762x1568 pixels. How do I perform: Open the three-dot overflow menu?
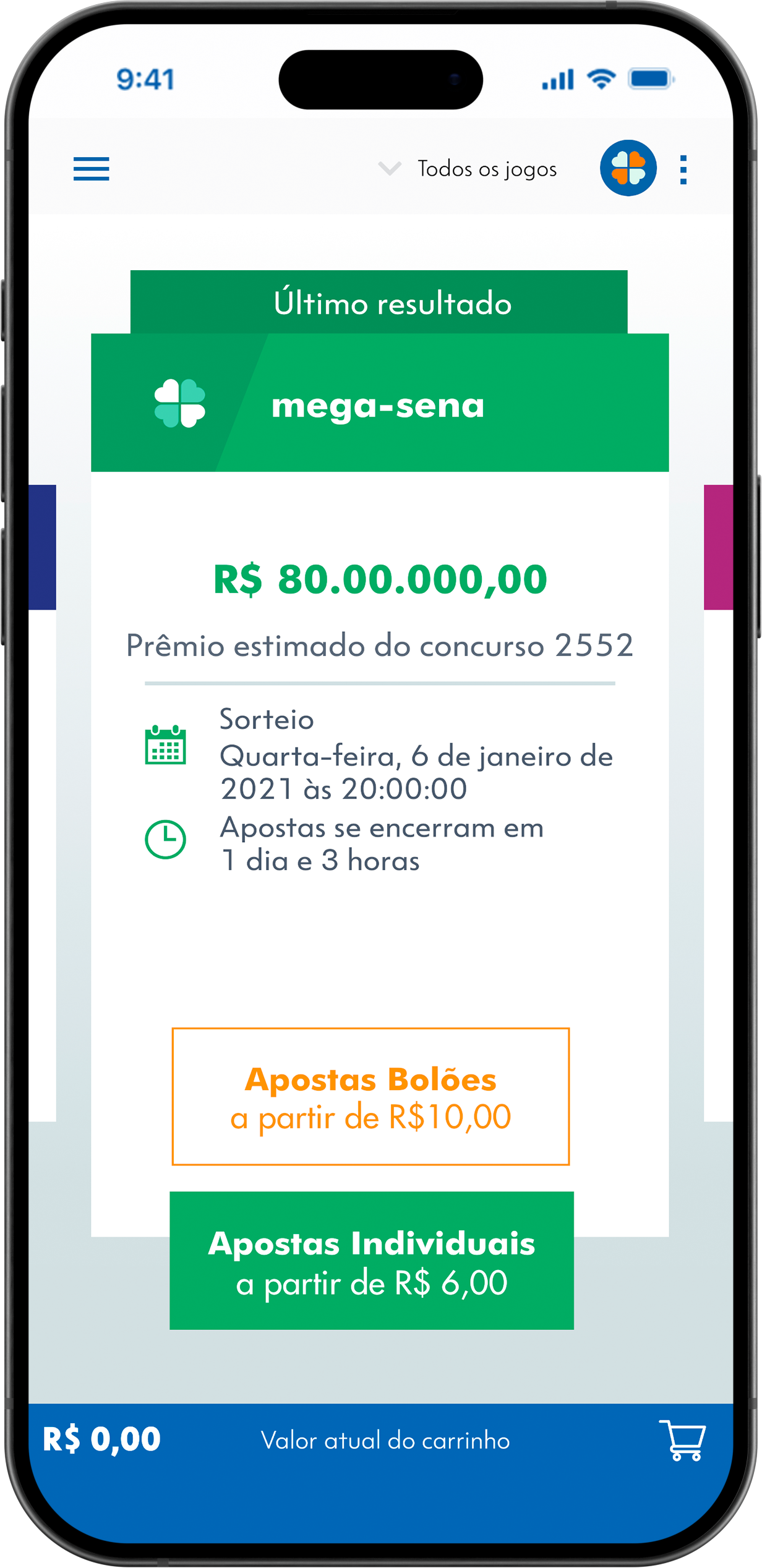click(x=683, y=169)
